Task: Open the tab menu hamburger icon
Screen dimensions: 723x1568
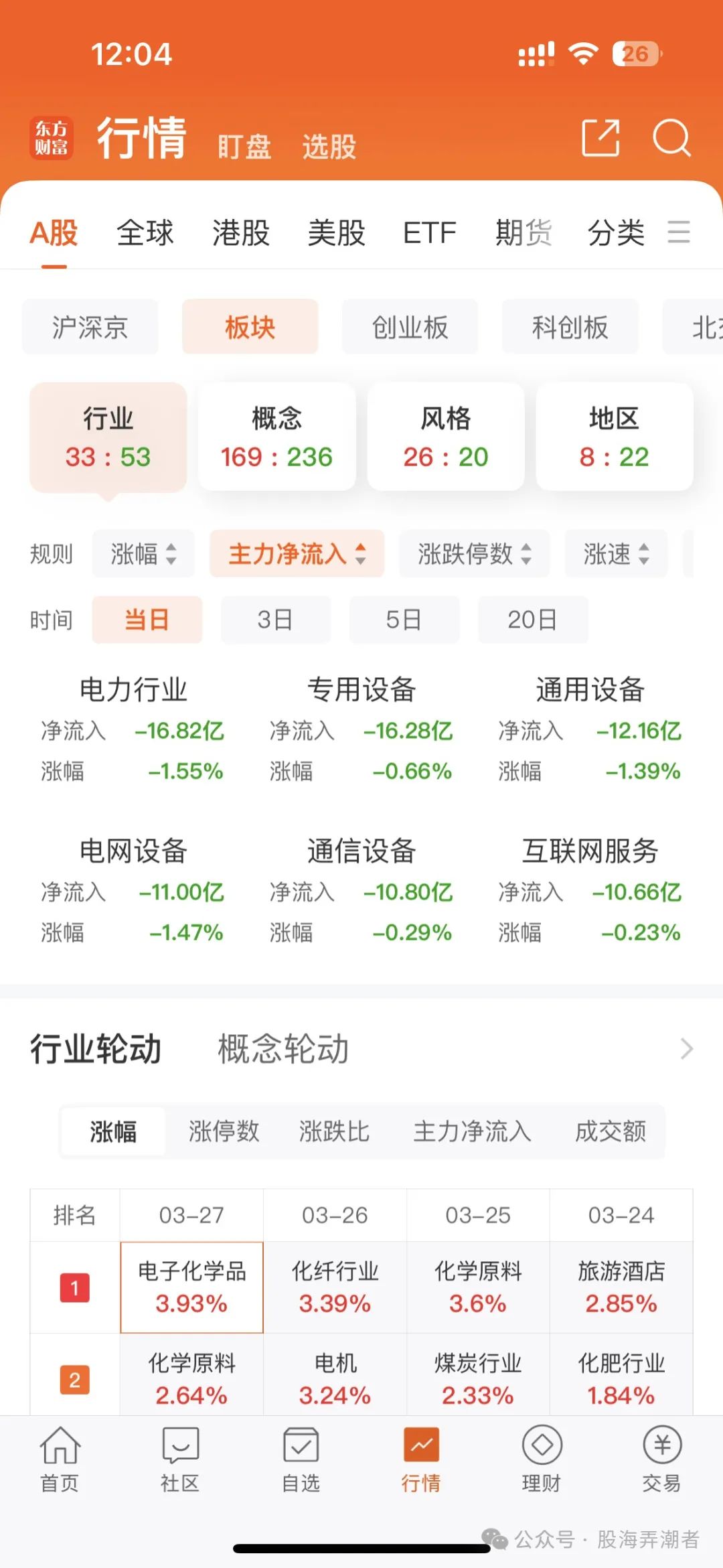Action: [x=679, y=232]
